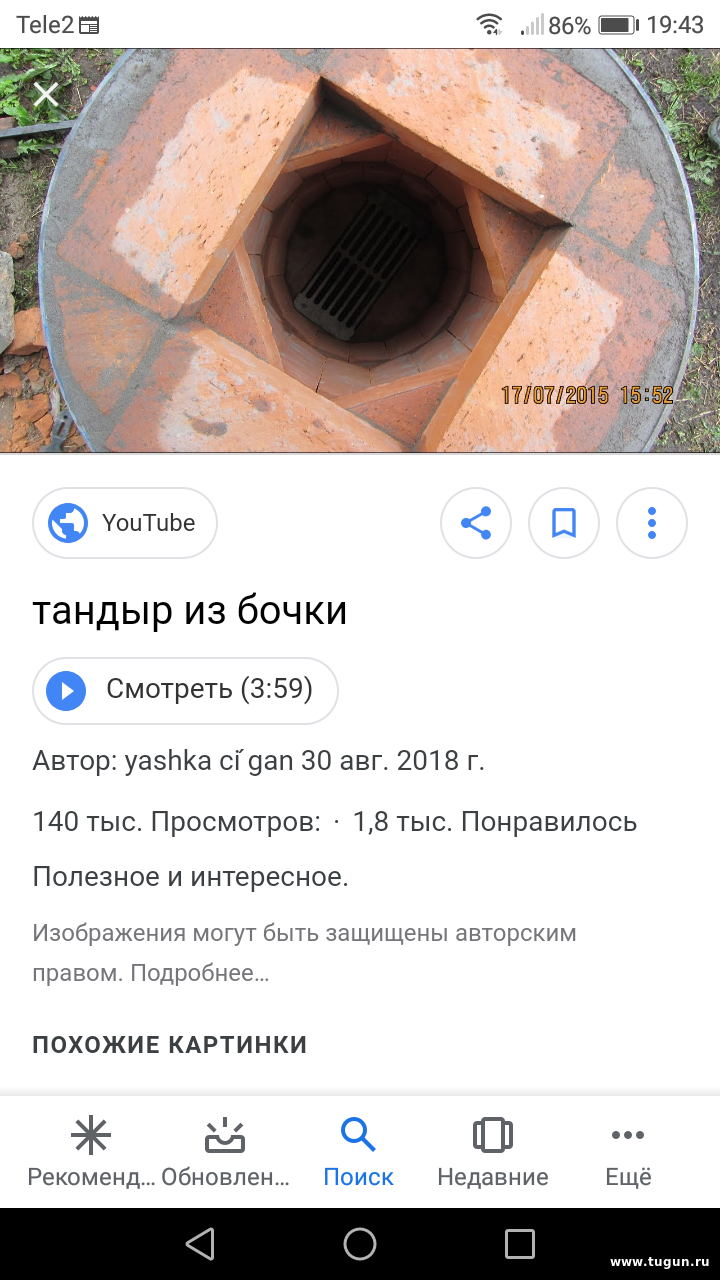The image size is (720, 1280).
Task: Go to the system home screen
Action: pyautogui.click(x=360, y=1244)
